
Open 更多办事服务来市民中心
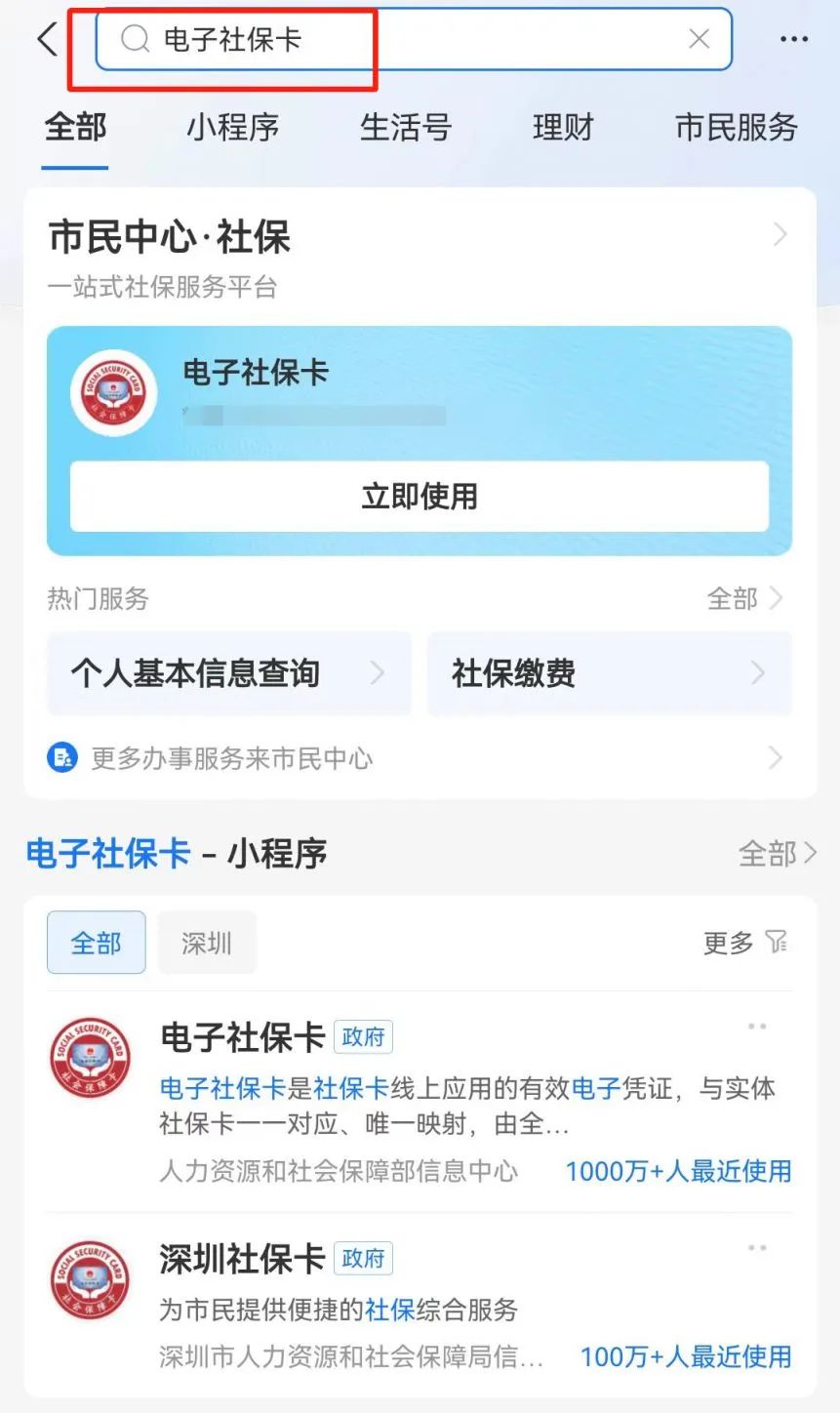420,758
